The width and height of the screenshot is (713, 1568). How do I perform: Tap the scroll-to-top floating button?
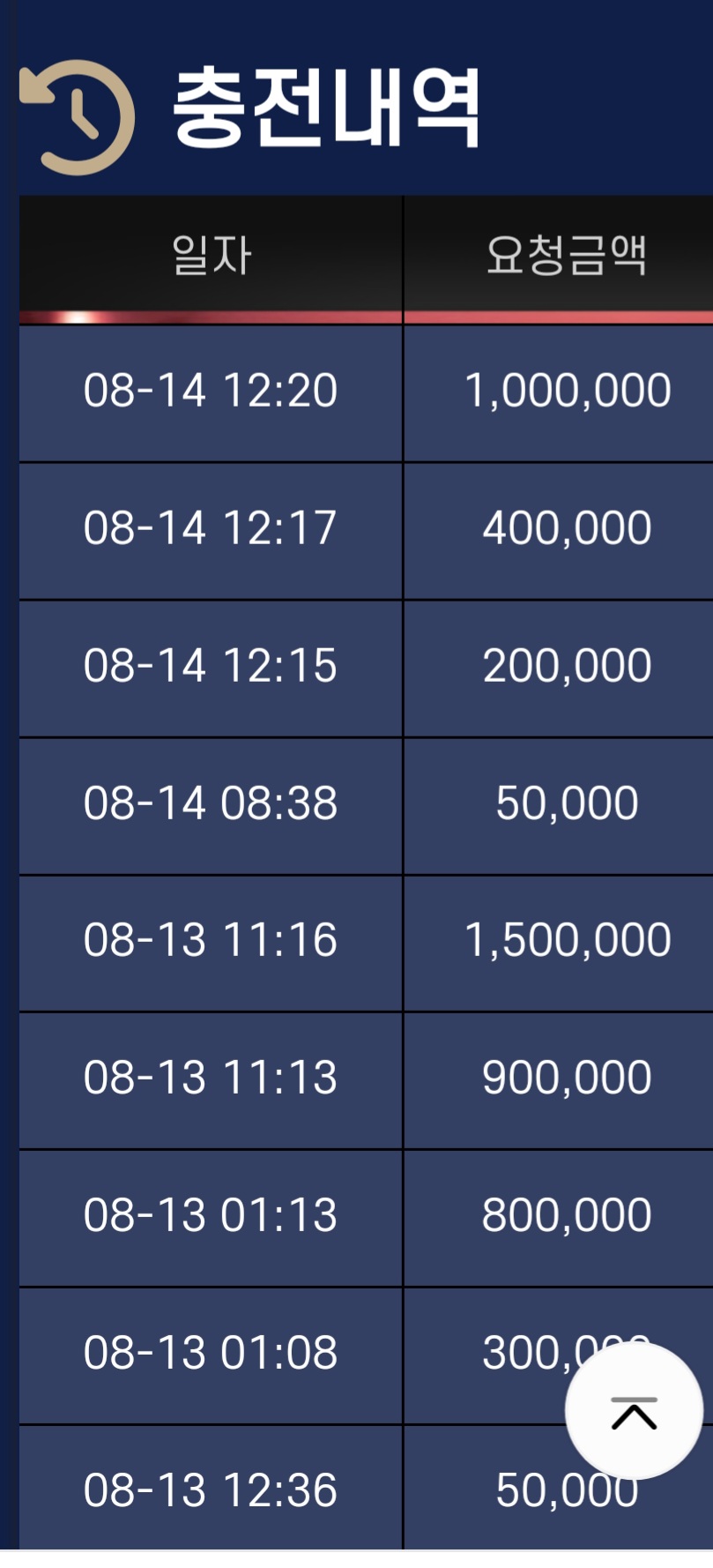tap(634, 1411)
